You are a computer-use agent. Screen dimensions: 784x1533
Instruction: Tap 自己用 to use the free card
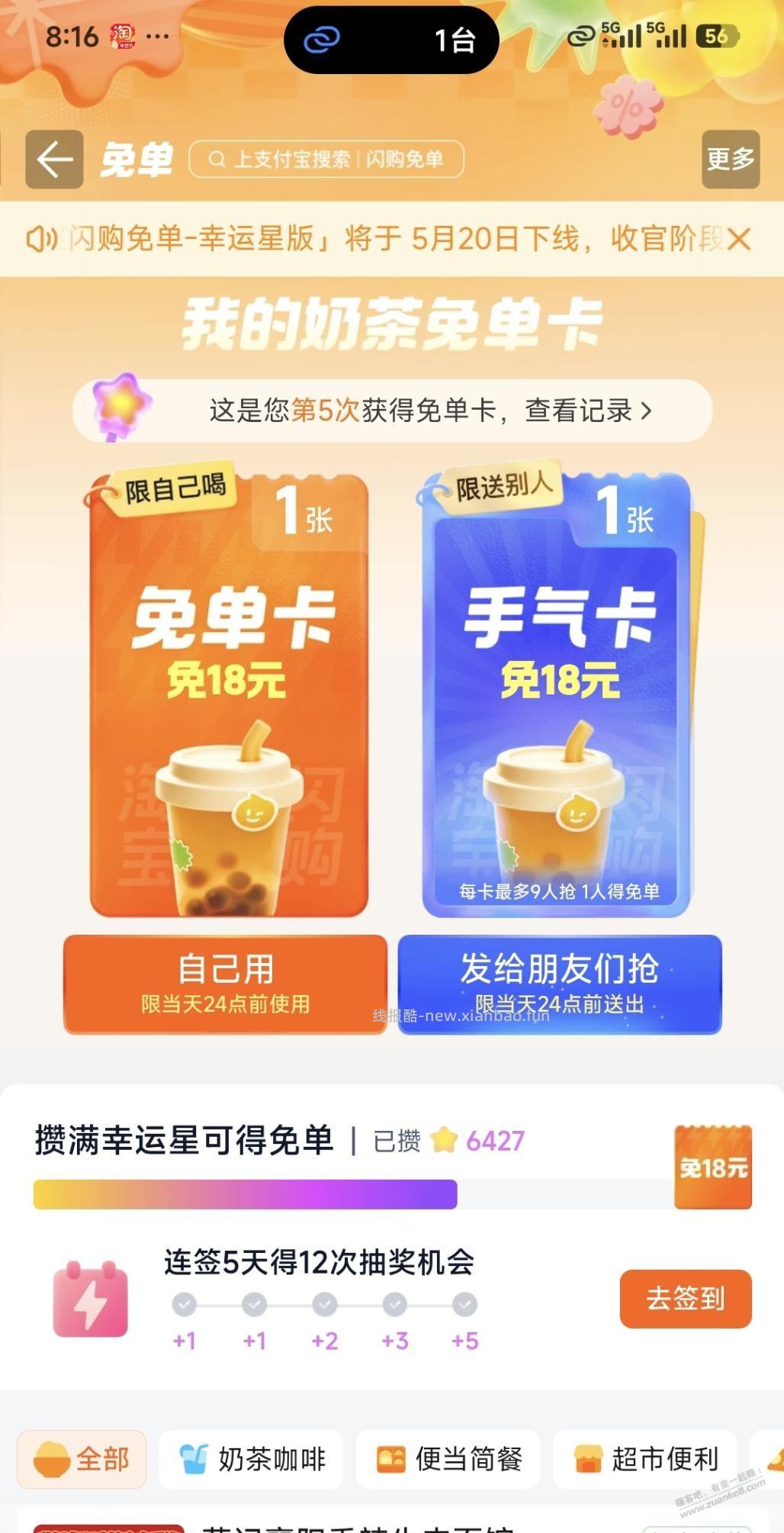[226, 984]
